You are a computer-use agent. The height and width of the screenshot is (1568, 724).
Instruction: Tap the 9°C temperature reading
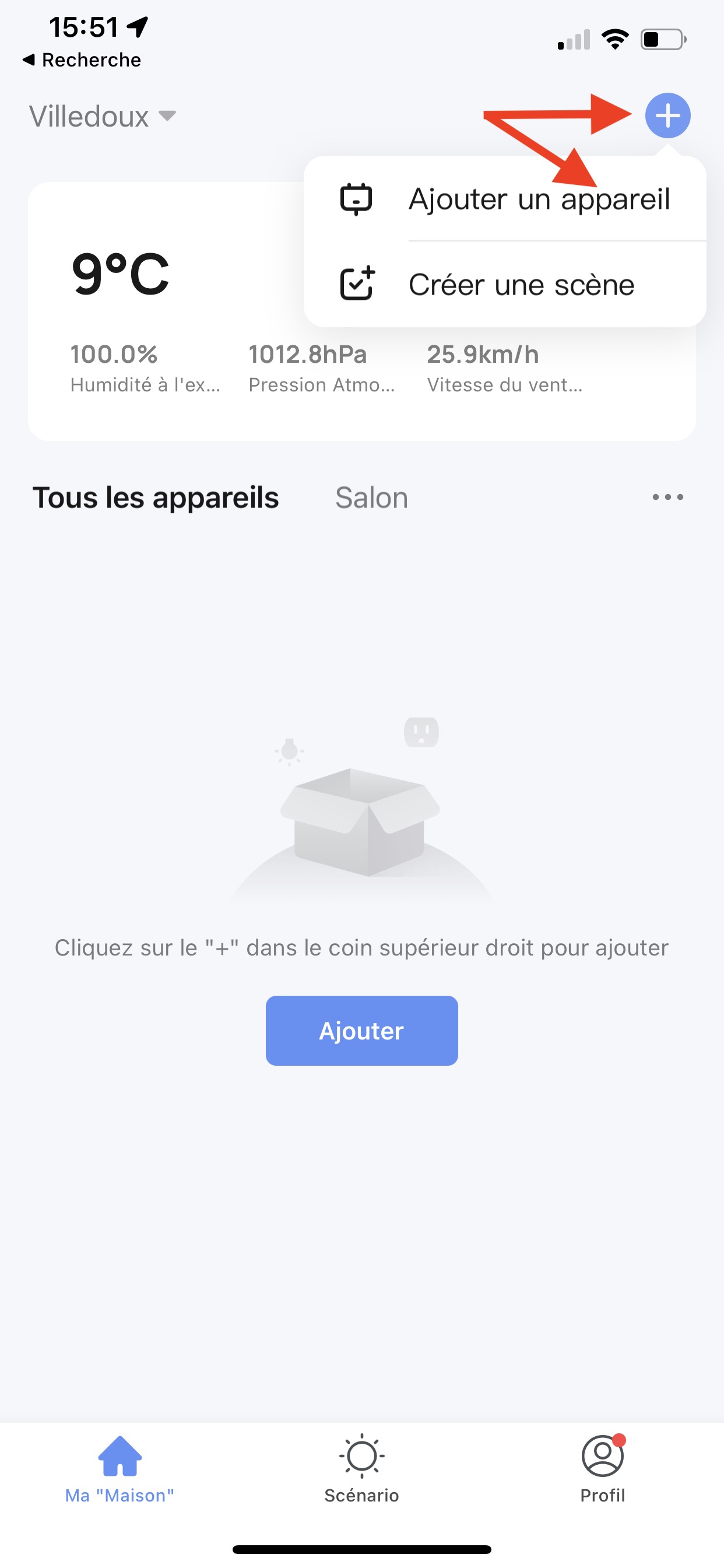point(121,275)
